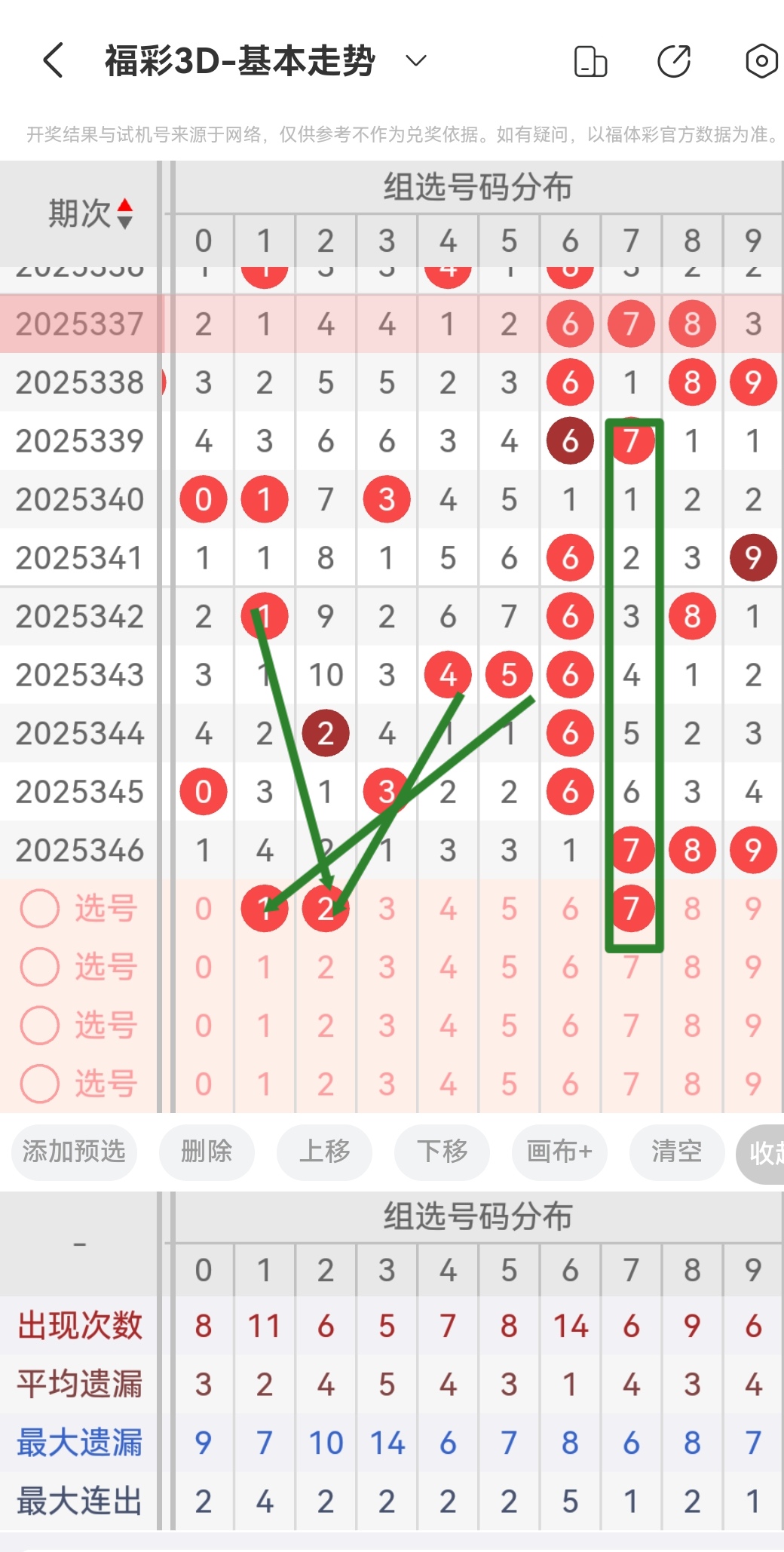Select the second 选号 row circle

point(39,966)
